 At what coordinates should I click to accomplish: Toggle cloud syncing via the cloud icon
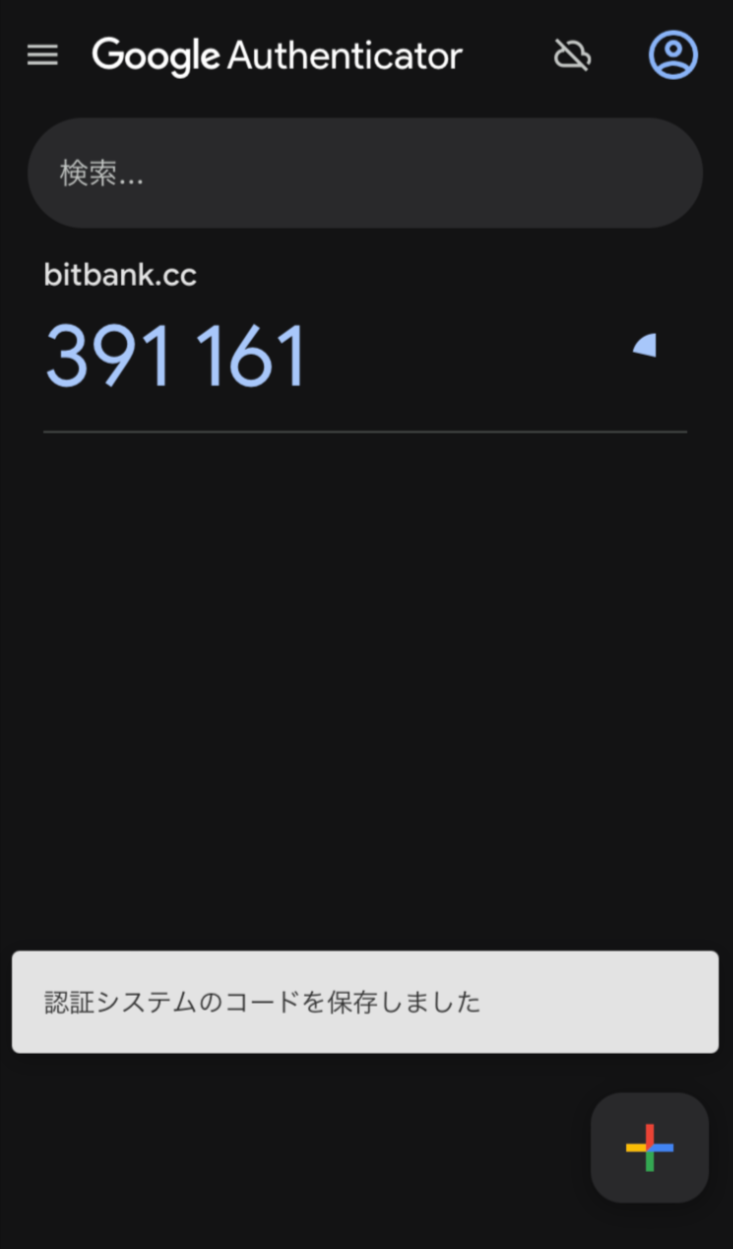point(571,55)
